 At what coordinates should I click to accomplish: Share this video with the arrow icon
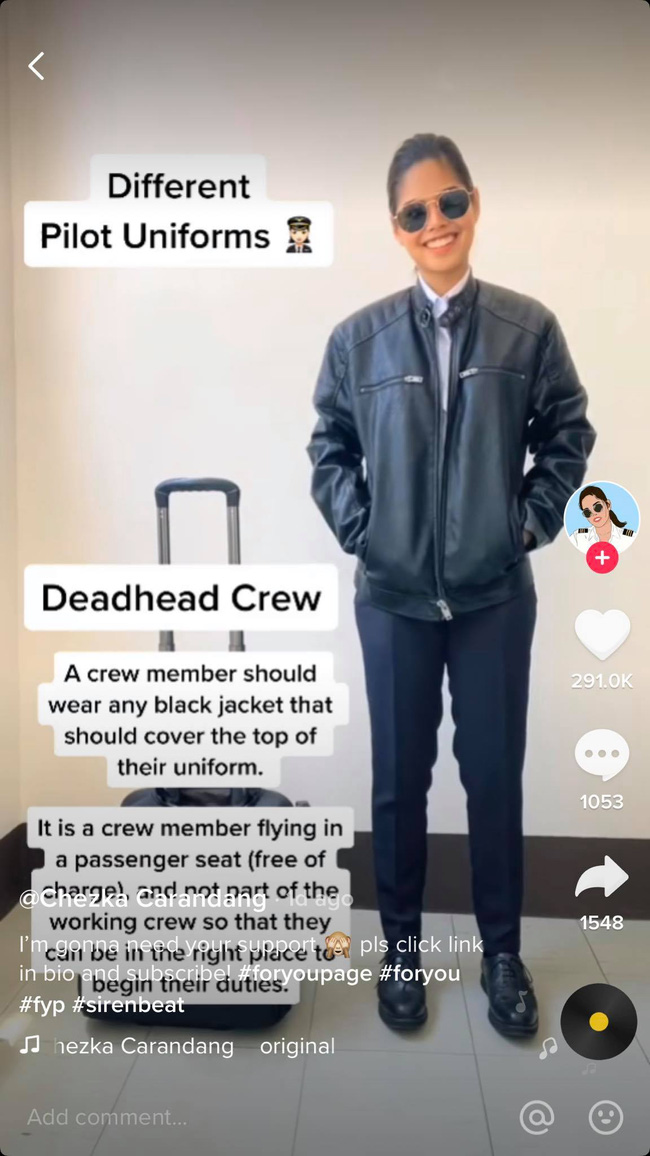click(x=602, y=878)
